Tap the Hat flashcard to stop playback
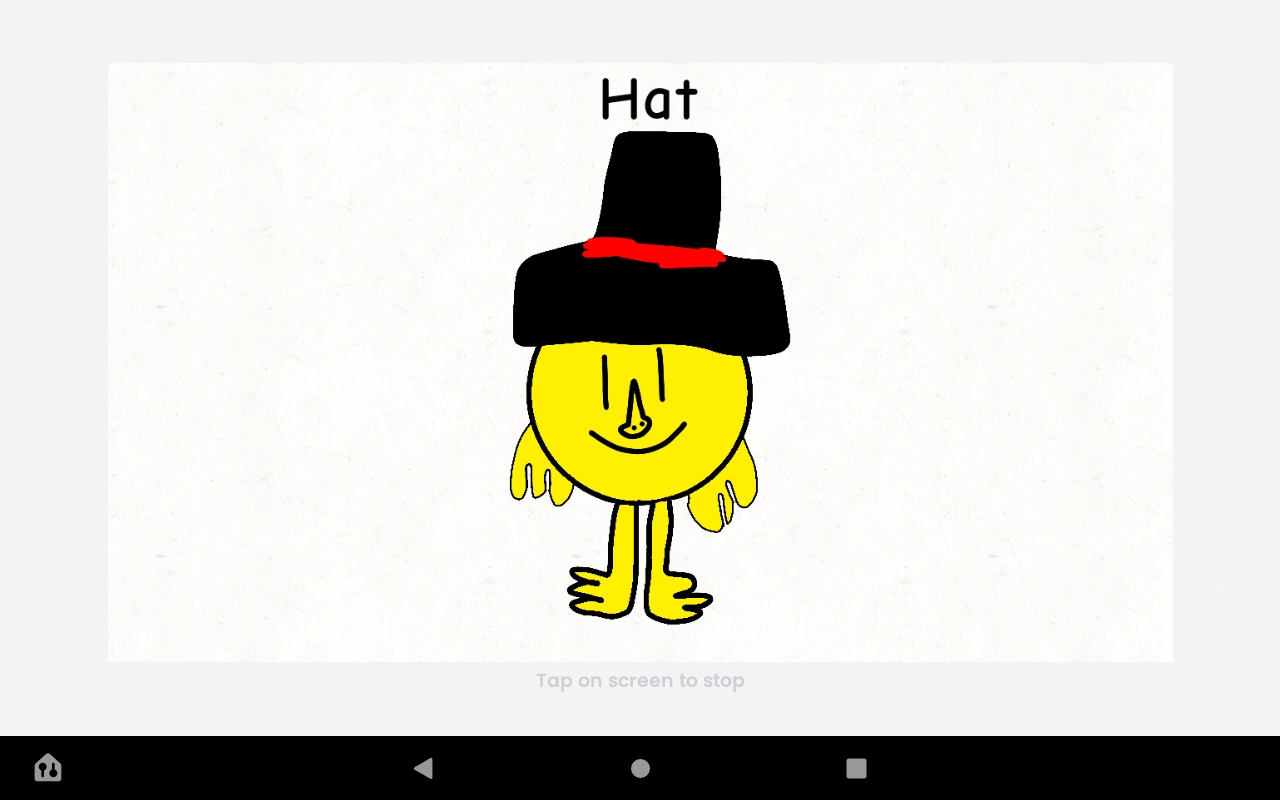 [640, 362]
